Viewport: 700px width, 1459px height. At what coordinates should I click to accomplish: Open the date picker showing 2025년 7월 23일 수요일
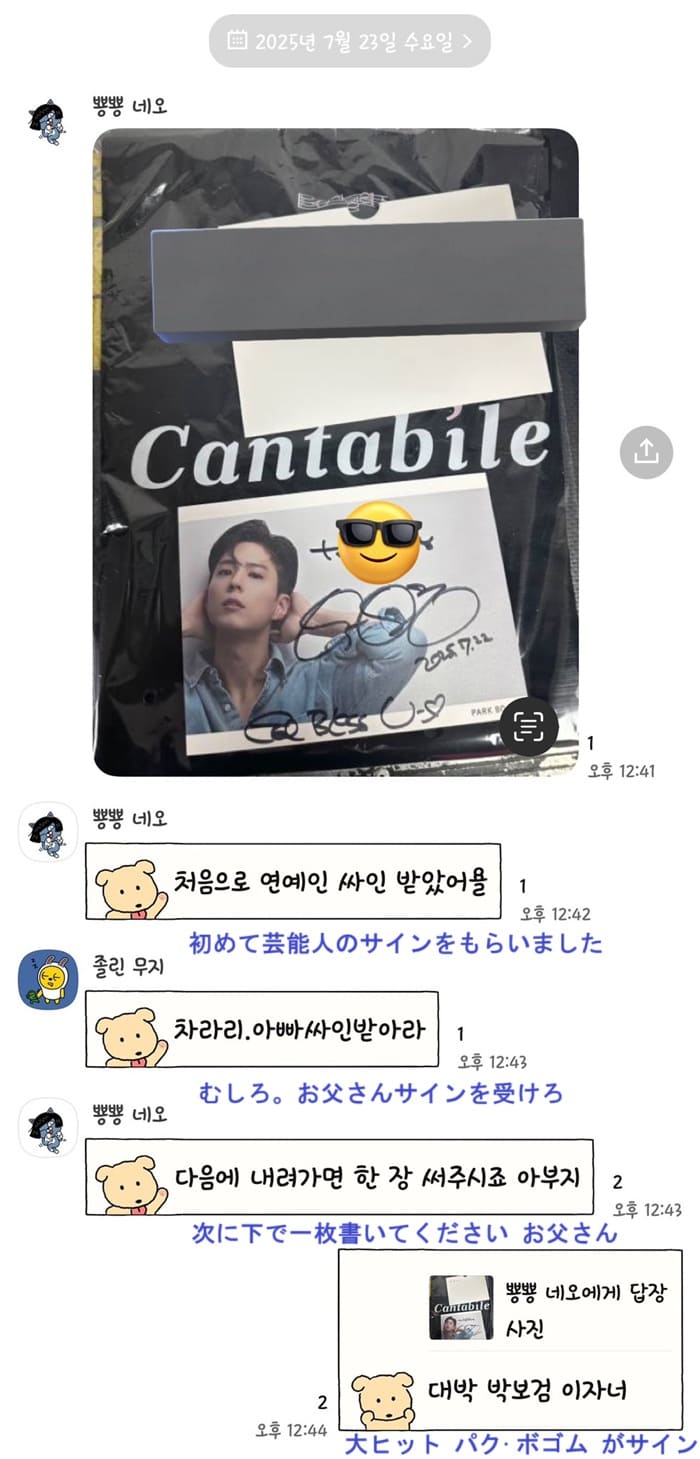coord(349,41)
